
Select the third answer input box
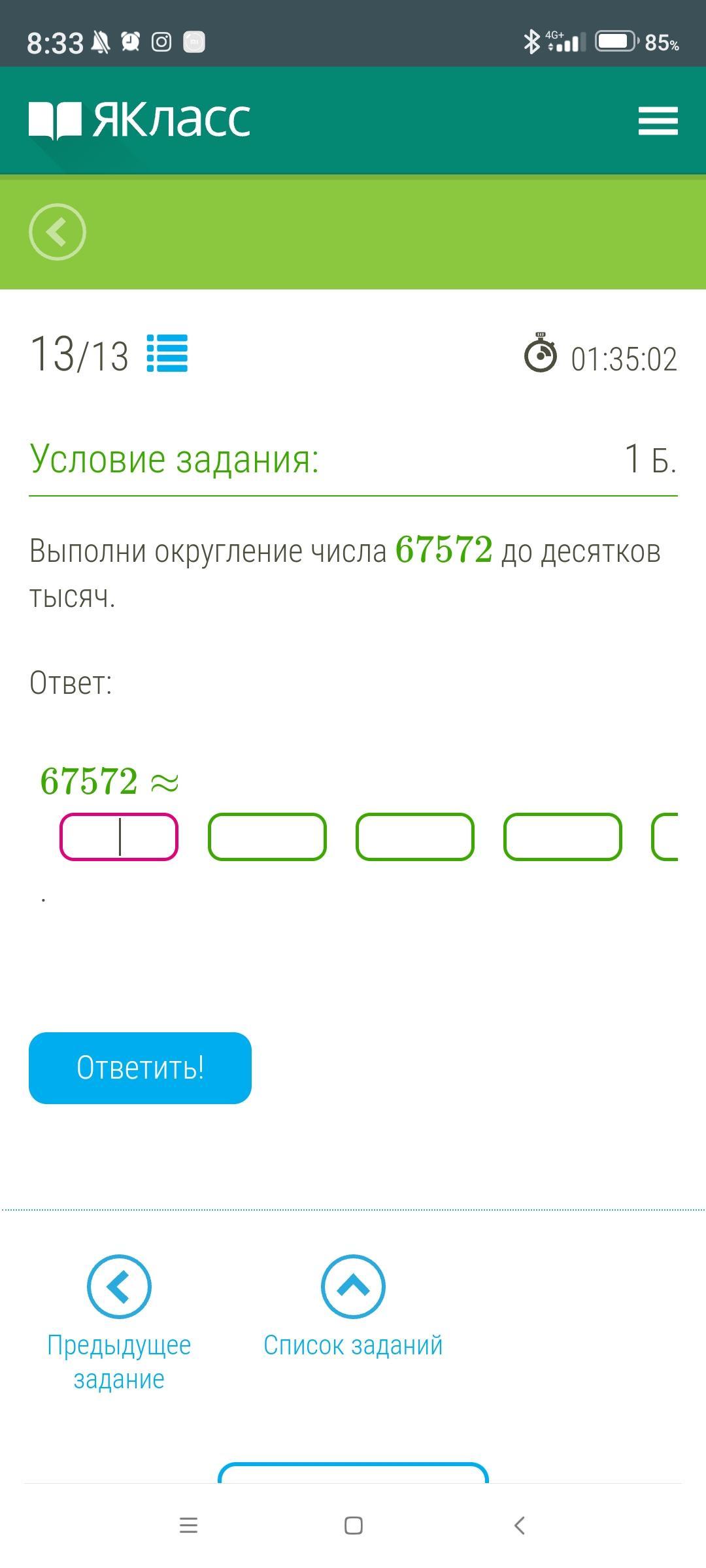coord(414,837)
